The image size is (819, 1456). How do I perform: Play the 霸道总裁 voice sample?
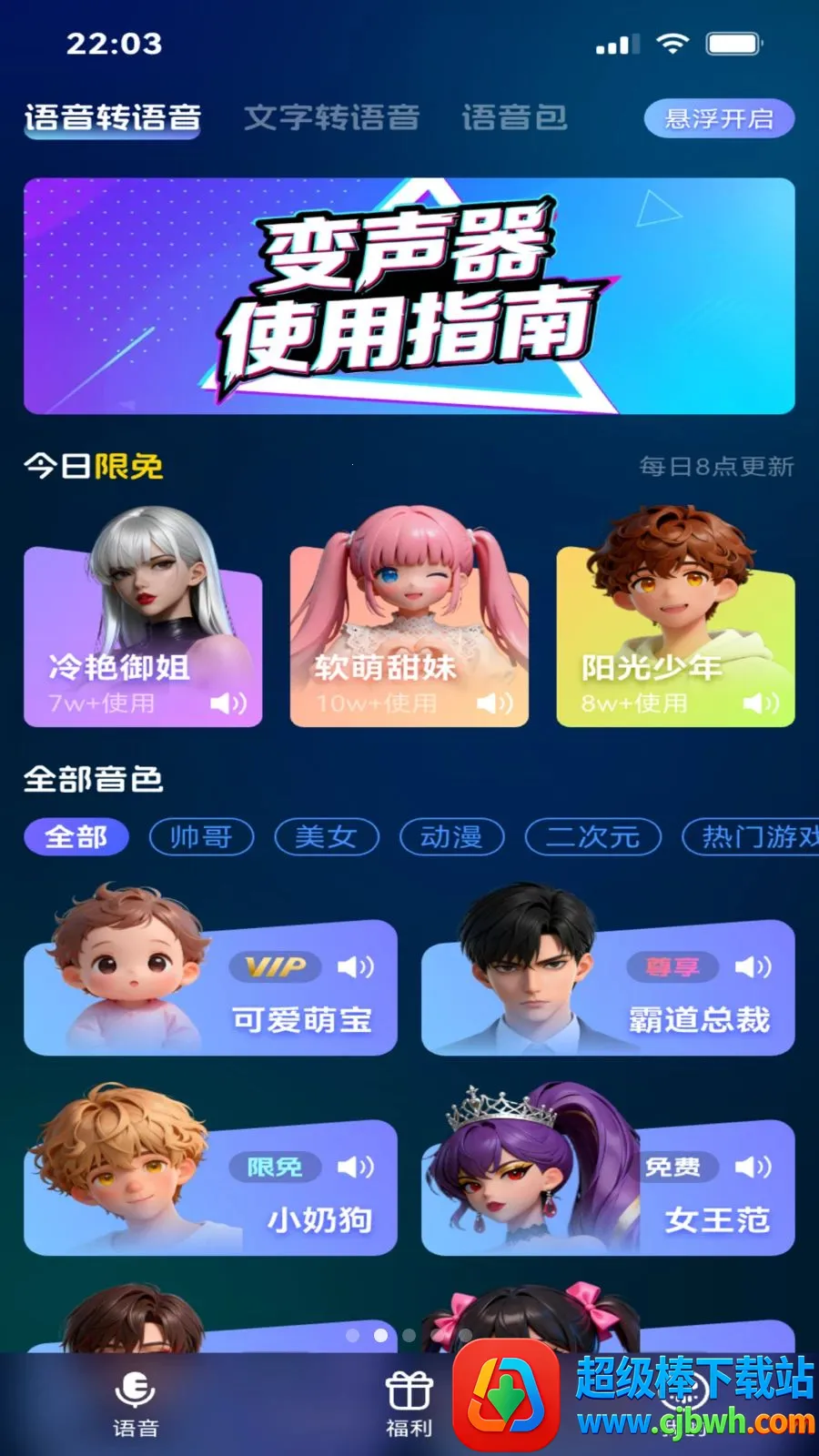point(753,966)
